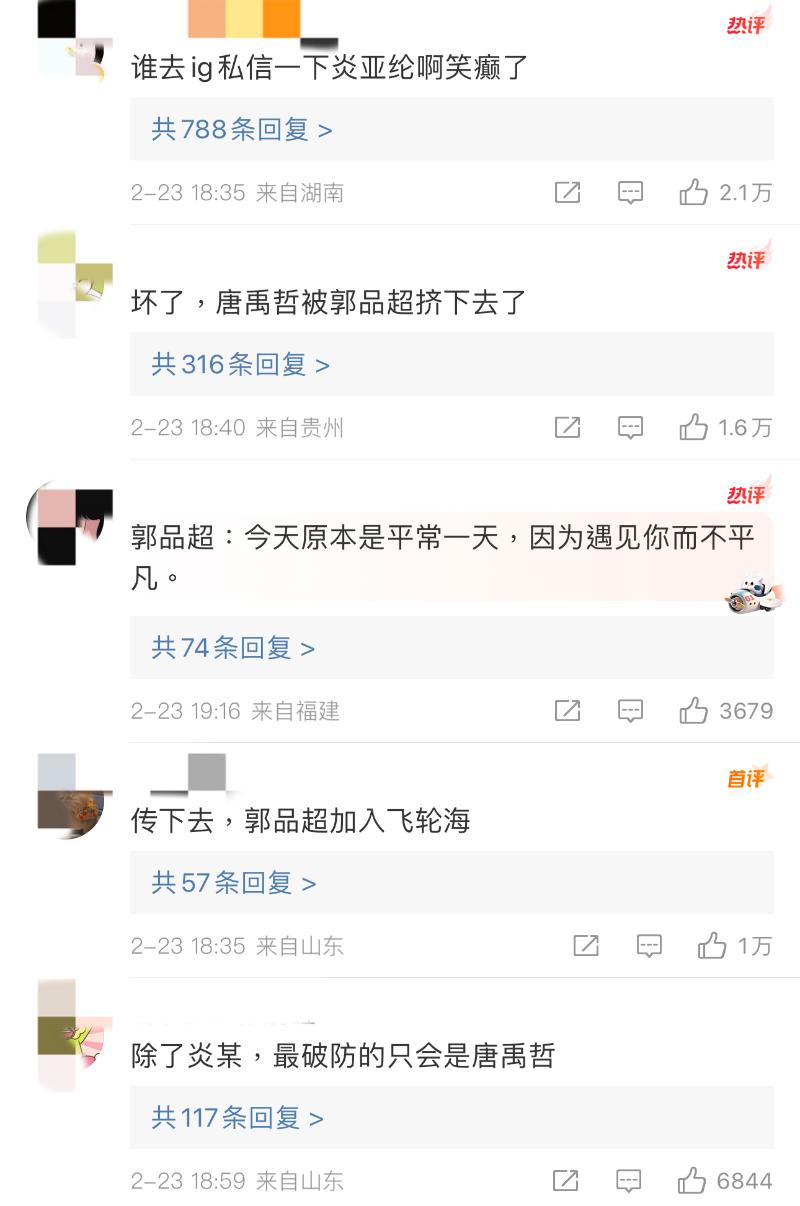This screenshot has width=800, height=1206.
Task: Share the 最破防的只会是唐禹哲 comment
Action: point(565,1181)
